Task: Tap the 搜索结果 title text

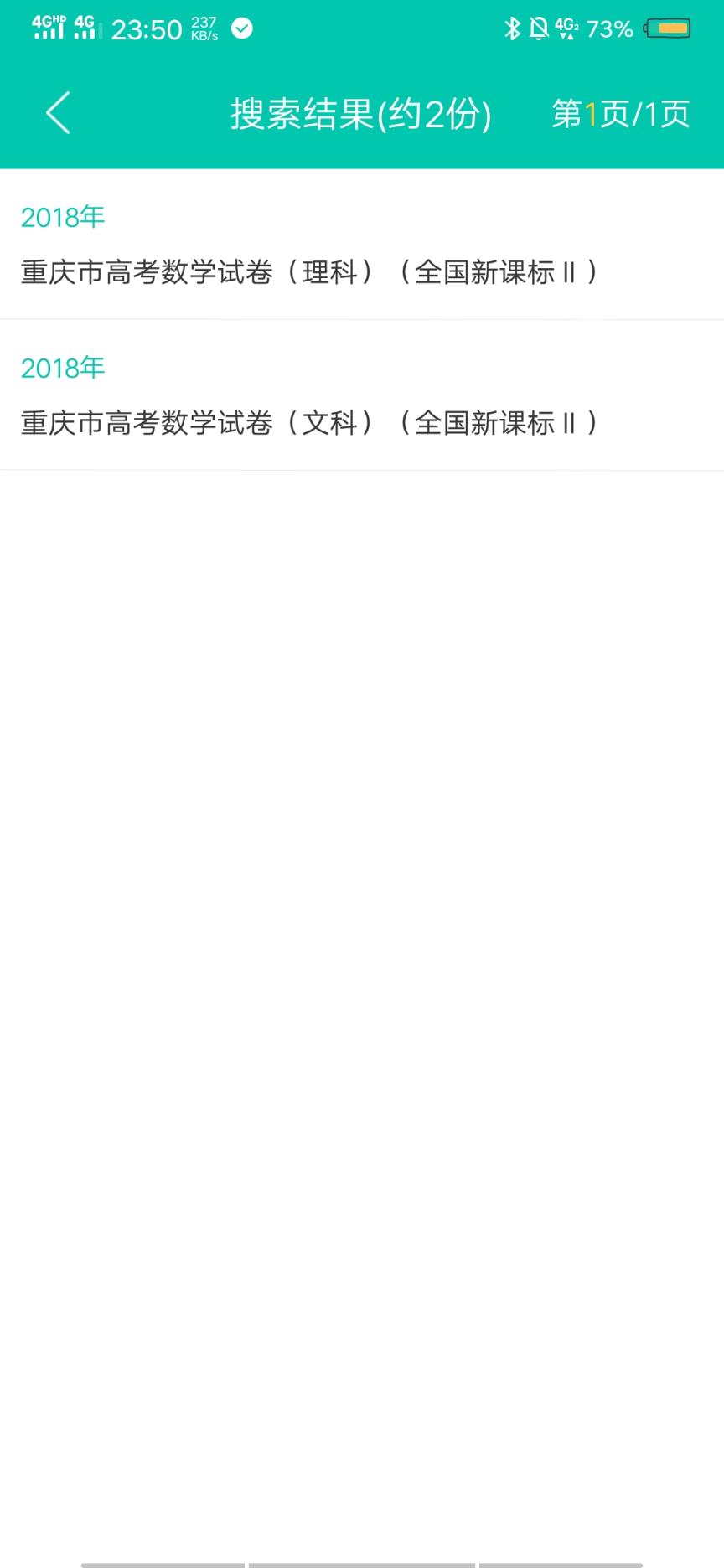Action: point(360,114)
